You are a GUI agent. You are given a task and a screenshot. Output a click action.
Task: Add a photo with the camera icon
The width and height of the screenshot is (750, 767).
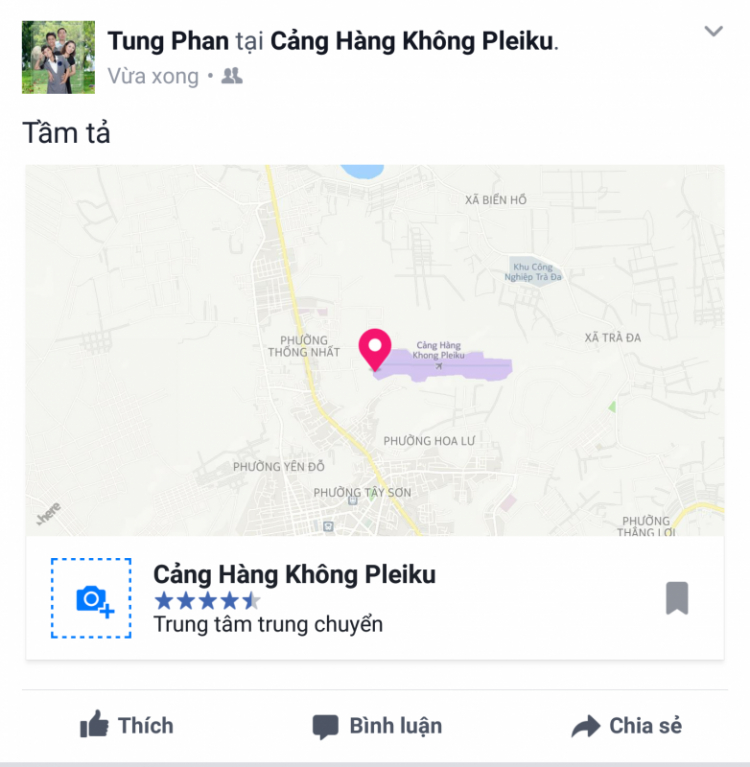tap(91, 598)
